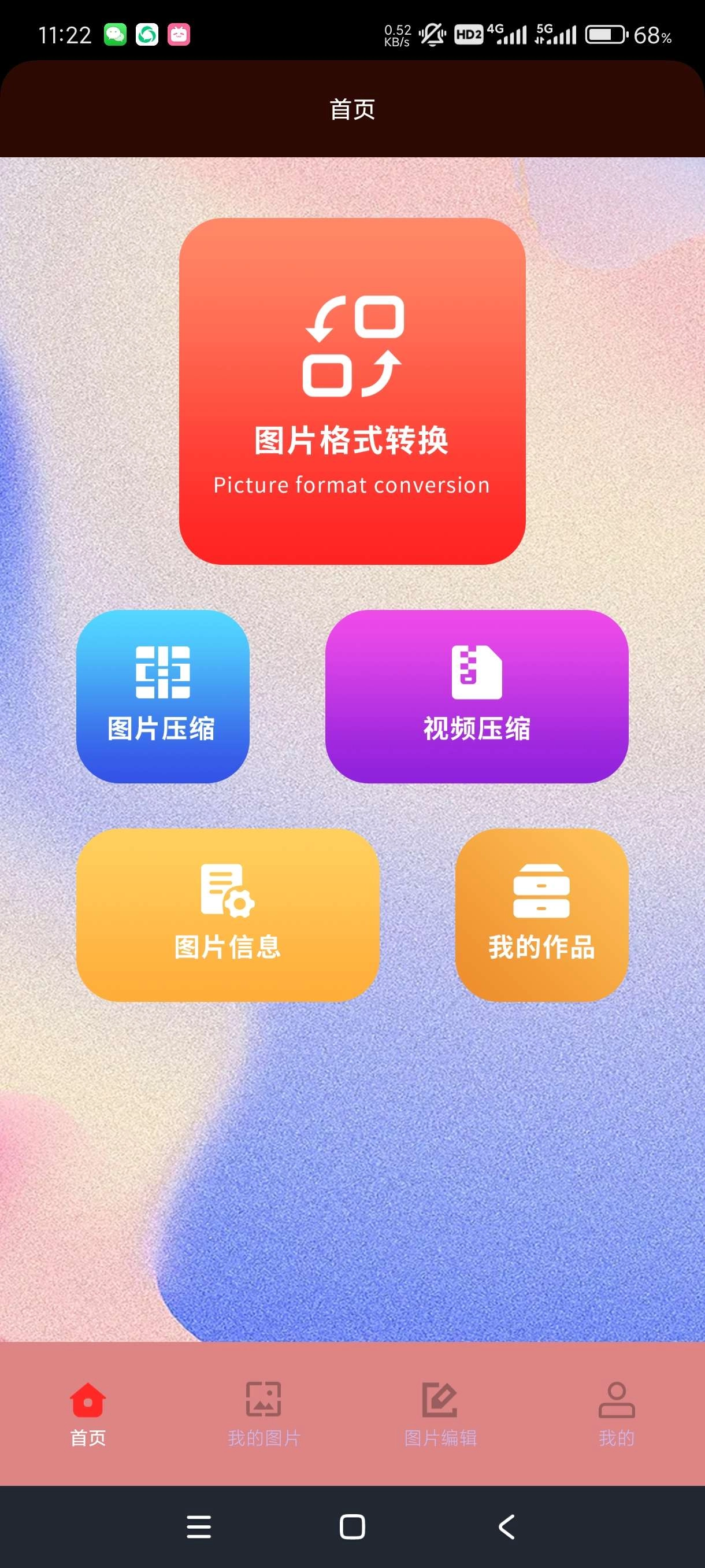Screen dimensions: 705x1568
Task: Open the recent apps menu
Action: pos(199,1526)
